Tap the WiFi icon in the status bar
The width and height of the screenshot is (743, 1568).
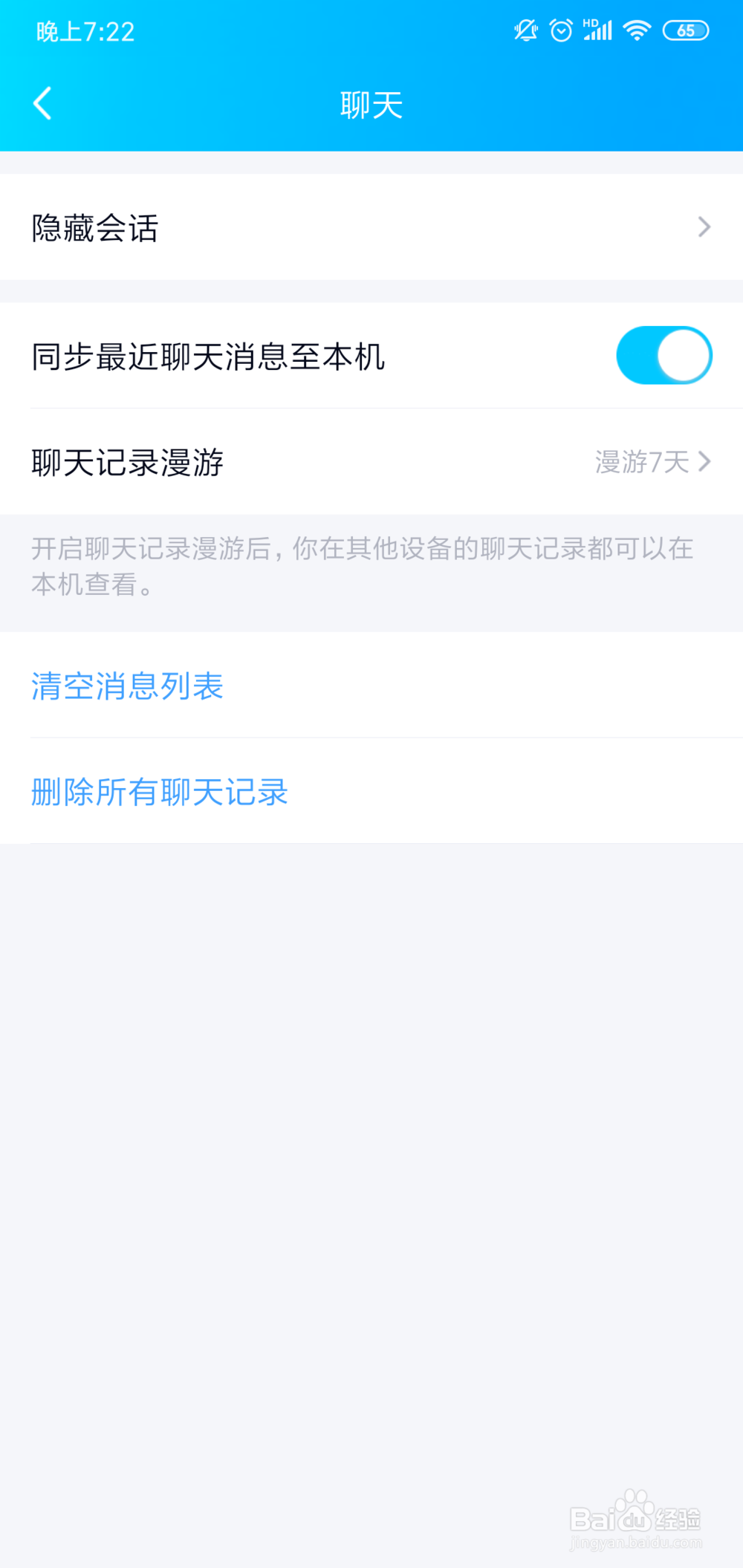(x=637, y=30)
